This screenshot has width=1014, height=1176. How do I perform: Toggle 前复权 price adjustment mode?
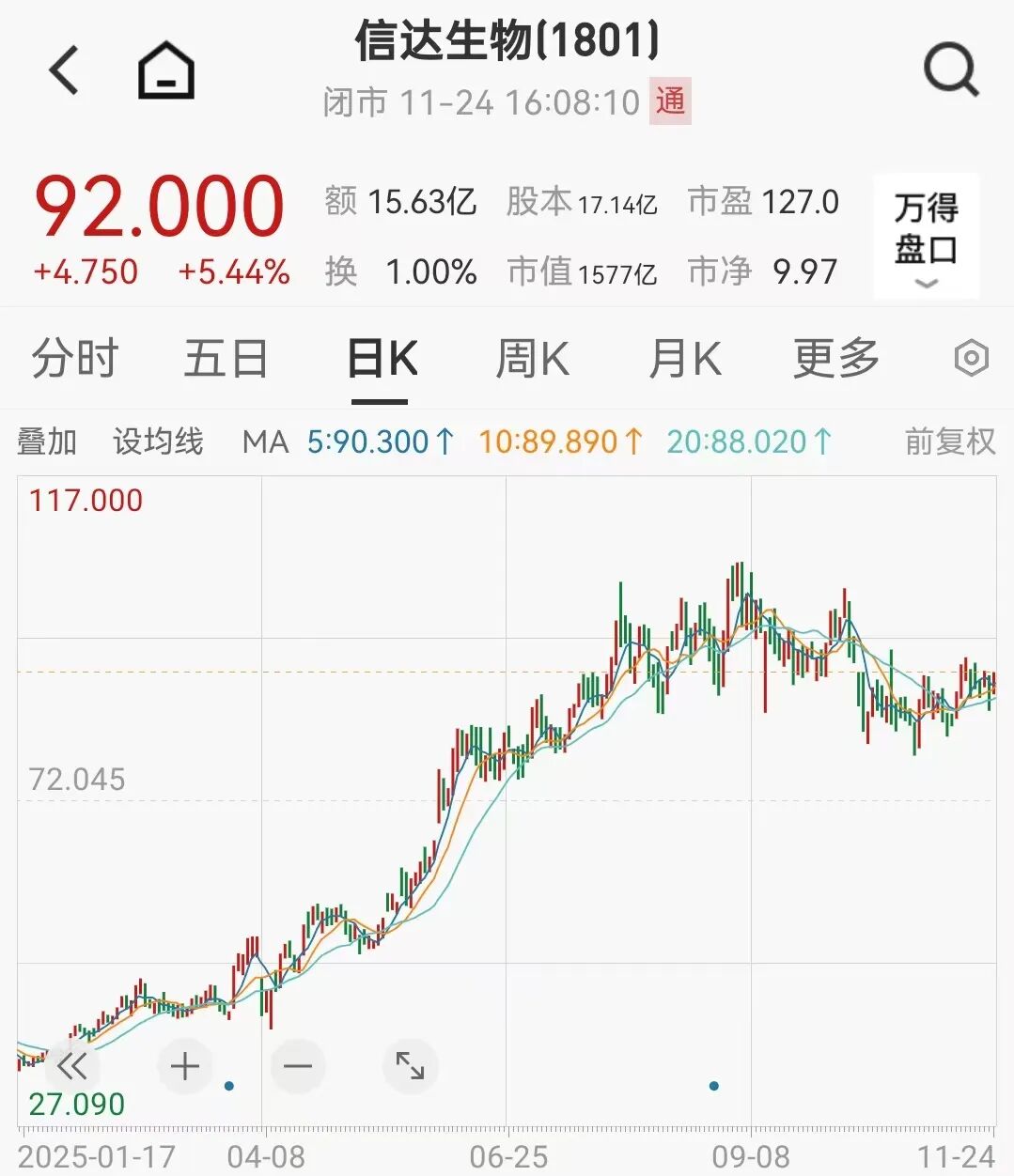click(948, 441)
